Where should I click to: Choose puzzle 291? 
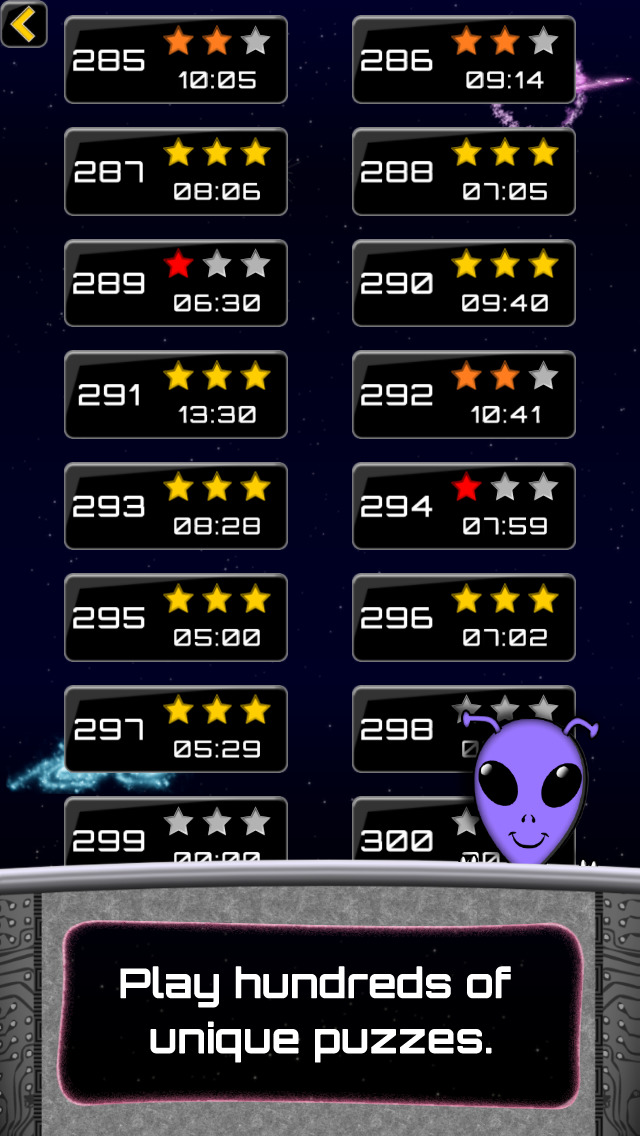click(x=176, y=395)
